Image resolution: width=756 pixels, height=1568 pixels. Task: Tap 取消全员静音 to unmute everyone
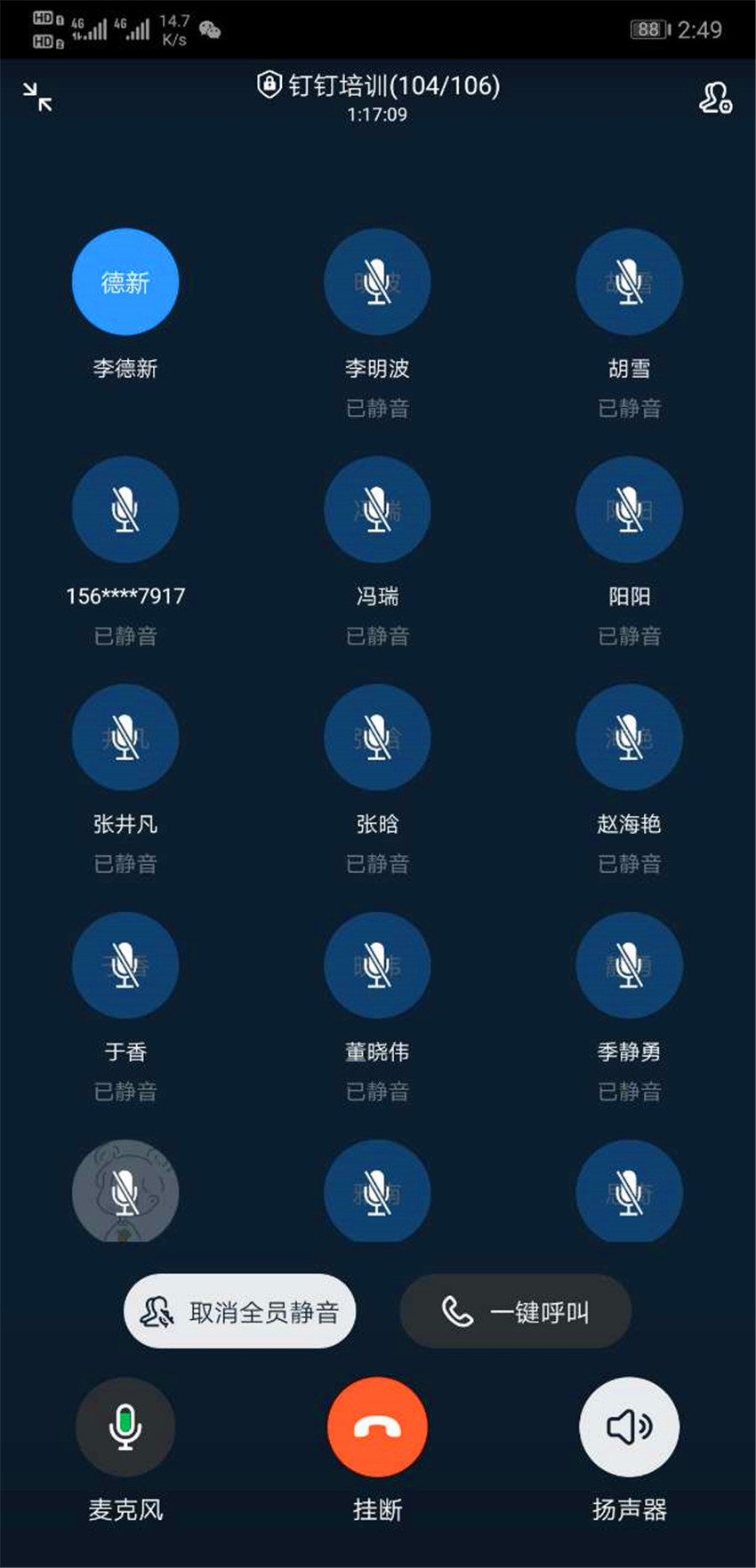(239, 1311)
